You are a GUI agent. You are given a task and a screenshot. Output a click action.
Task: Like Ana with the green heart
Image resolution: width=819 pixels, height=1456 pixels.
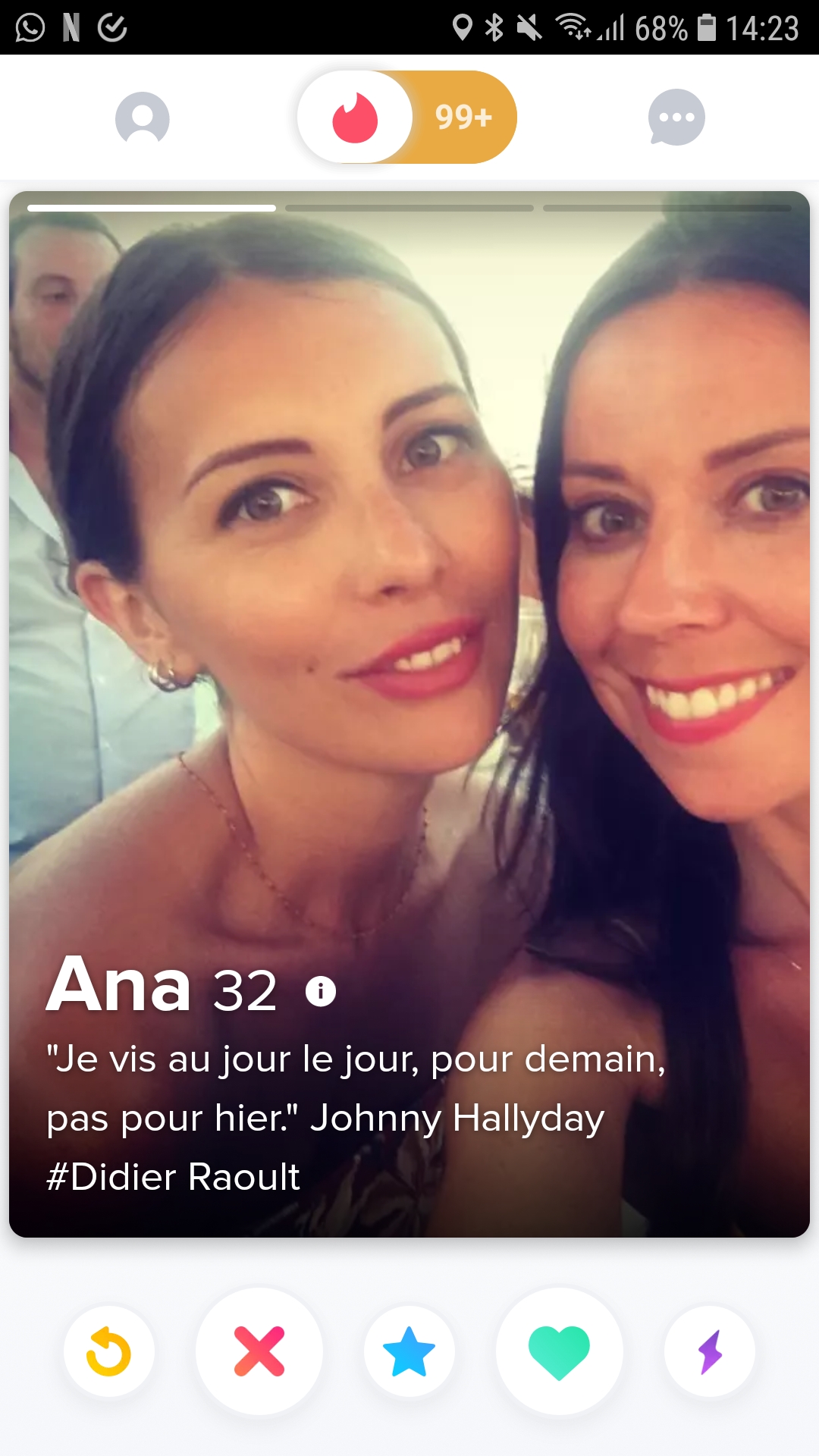pyautogui.click(x=559, y=1351)
